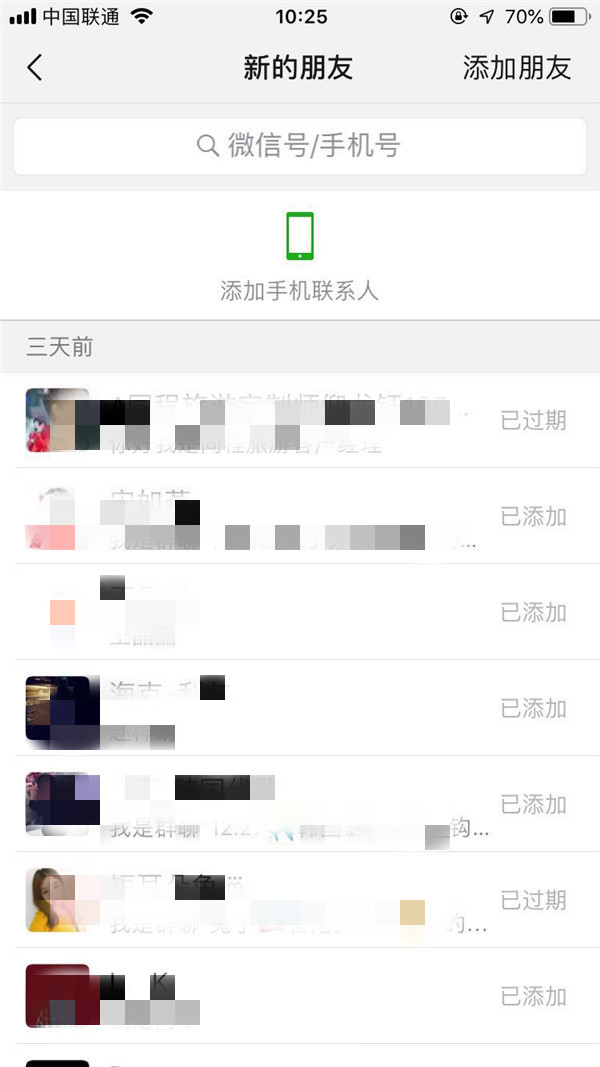The width and height of the screenshot is (600, 1067).
Task: Tap the 微信号/手机号 search box
Action: (300, 147)
